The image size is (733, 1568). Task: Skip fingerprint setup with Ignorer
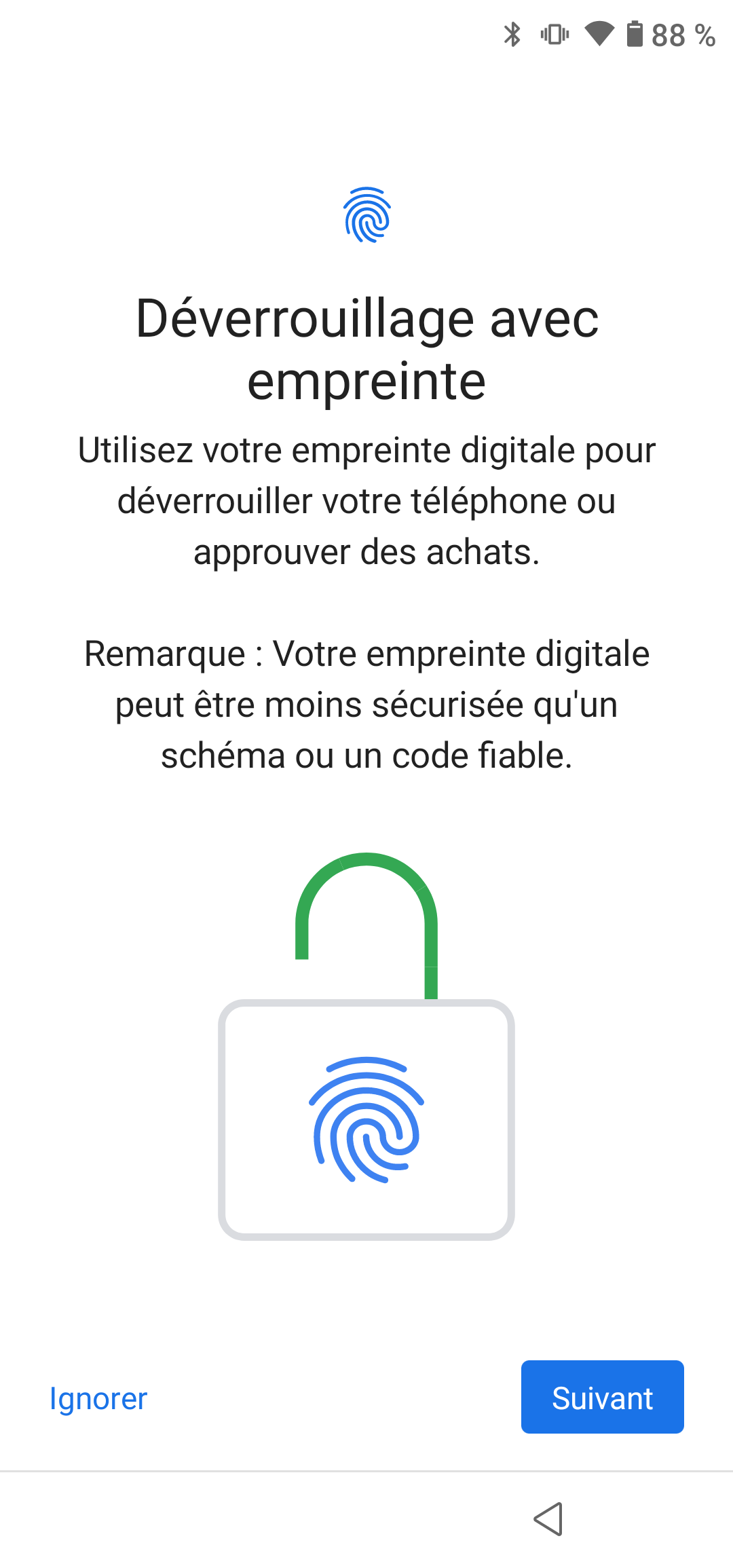click(x=98, y=1398)
